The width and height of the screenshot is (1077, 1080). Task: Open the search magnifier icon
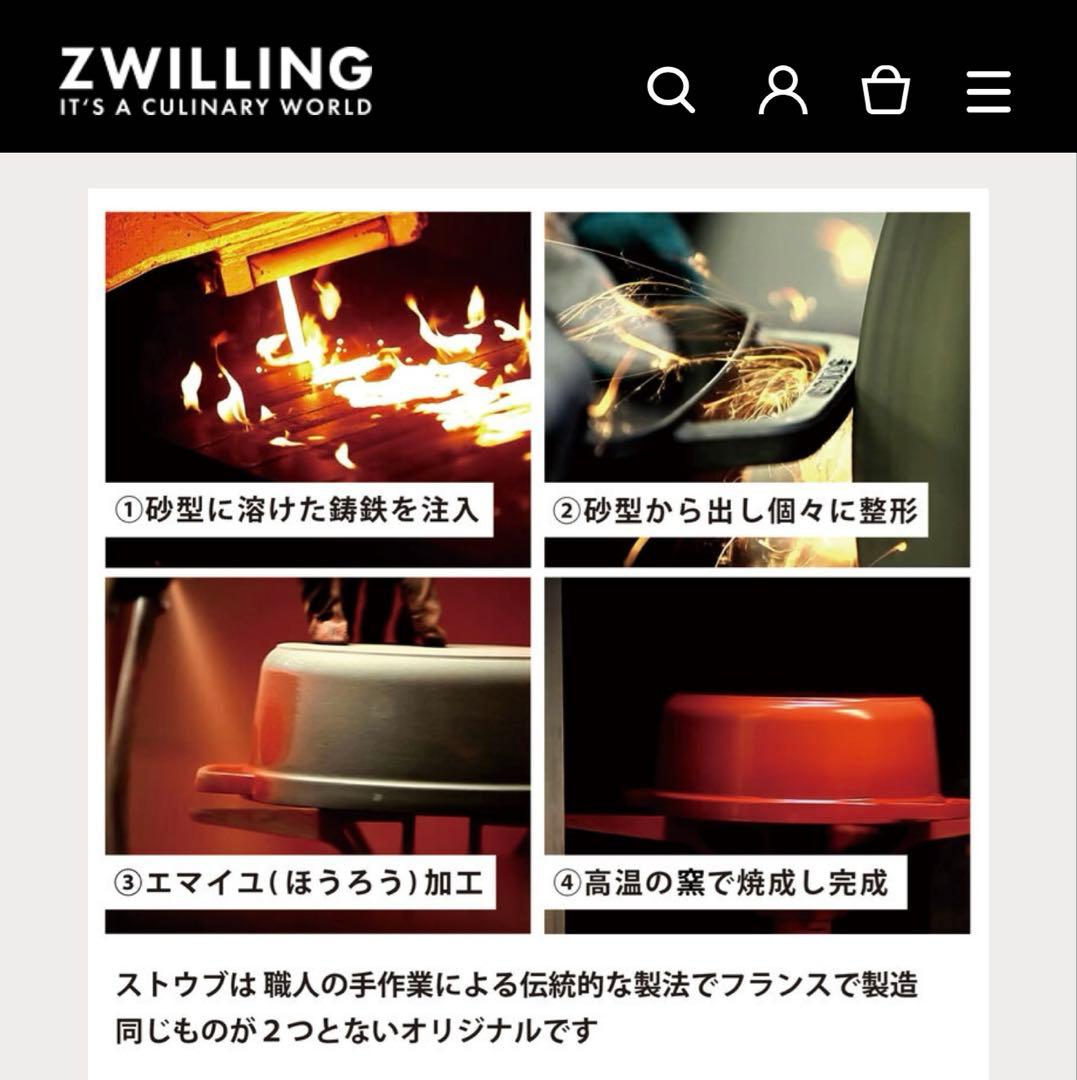tap(671, 91)
